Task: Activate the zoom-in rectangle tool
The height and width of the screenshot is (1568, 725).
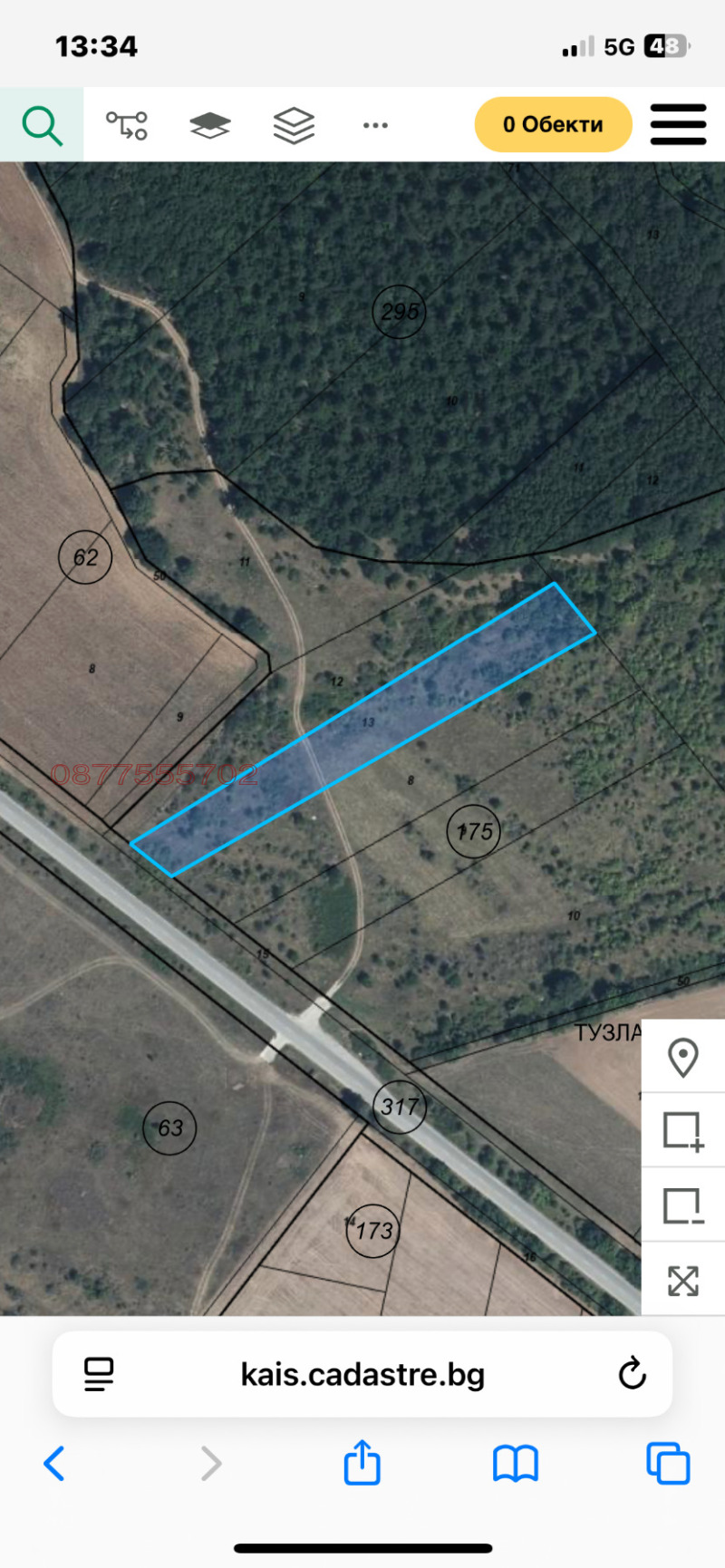Action: (x=681, y=1131)
